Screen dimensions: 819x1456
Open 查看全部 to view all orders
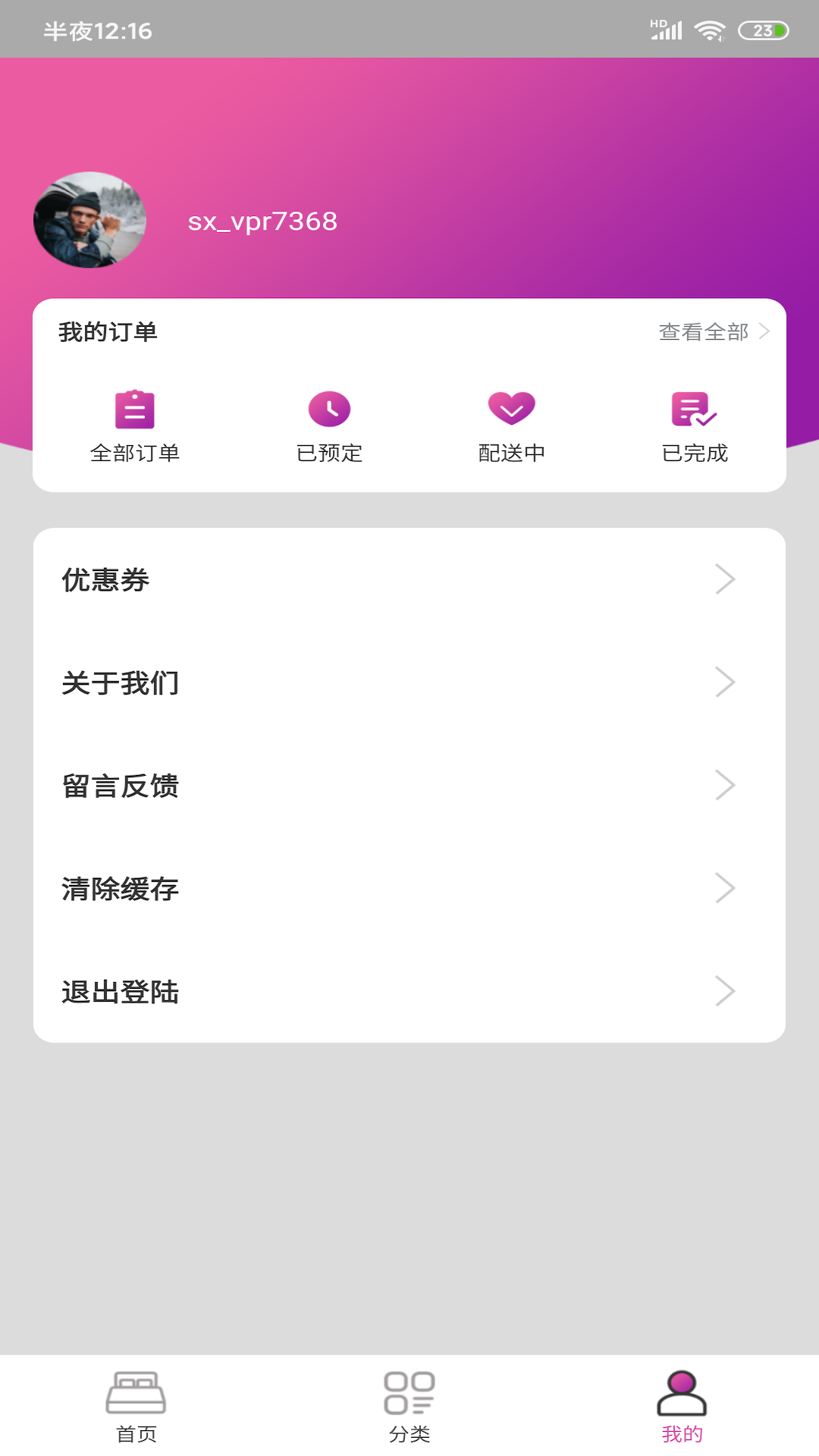pyautogui.click(x=704, y=331)
